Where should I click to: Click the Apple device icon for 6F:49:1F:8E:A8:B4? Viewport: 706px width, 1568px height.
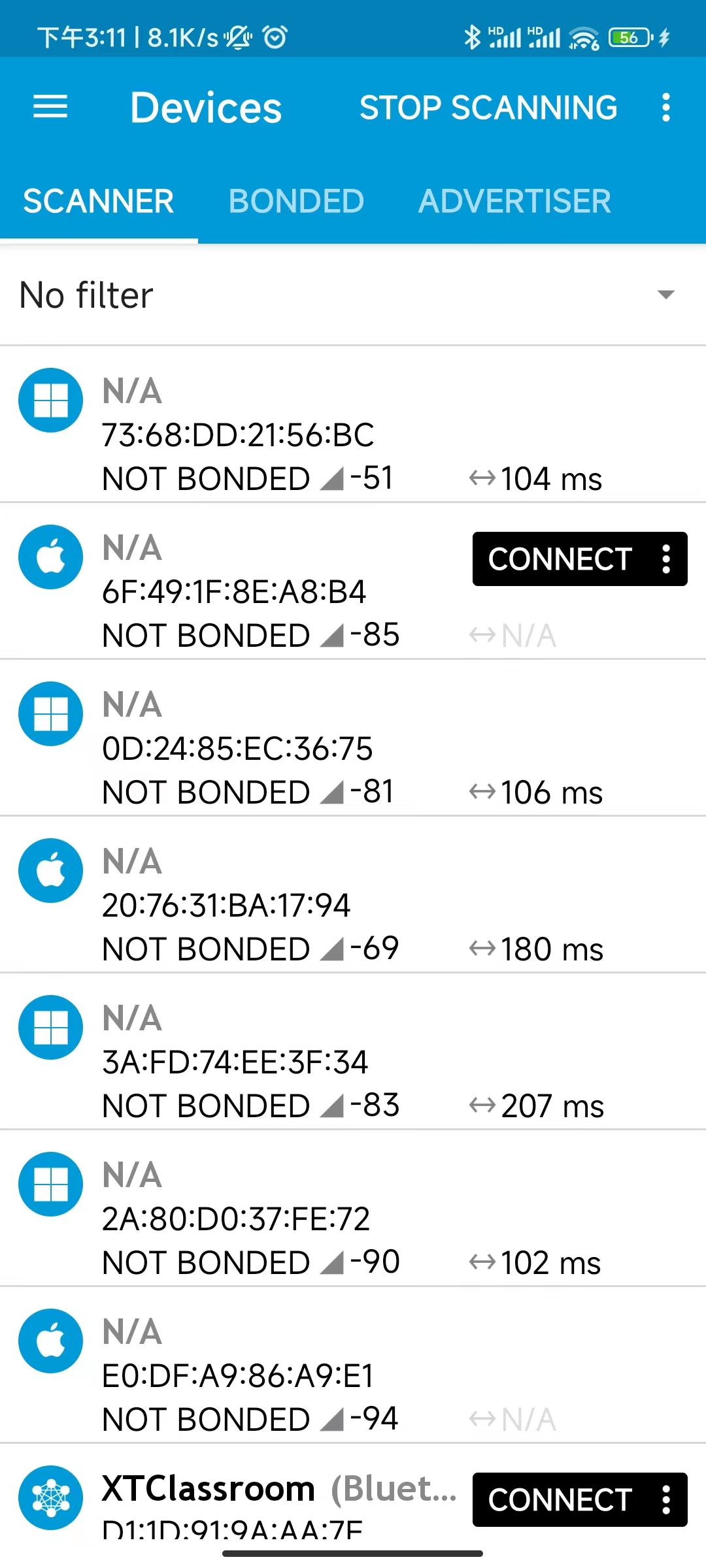pyautogui.click(x=50, y=556)
